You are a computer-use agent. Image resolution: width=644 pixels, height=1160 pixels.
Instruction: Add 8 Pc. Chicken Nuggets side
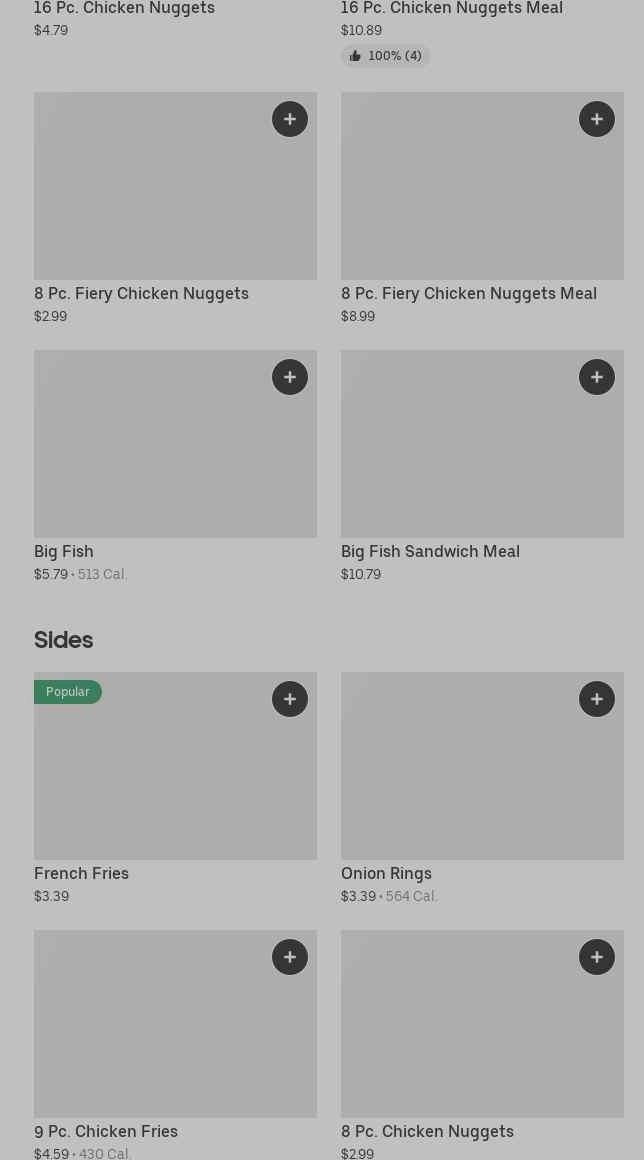pyautogui.click(x=597, y=957)
